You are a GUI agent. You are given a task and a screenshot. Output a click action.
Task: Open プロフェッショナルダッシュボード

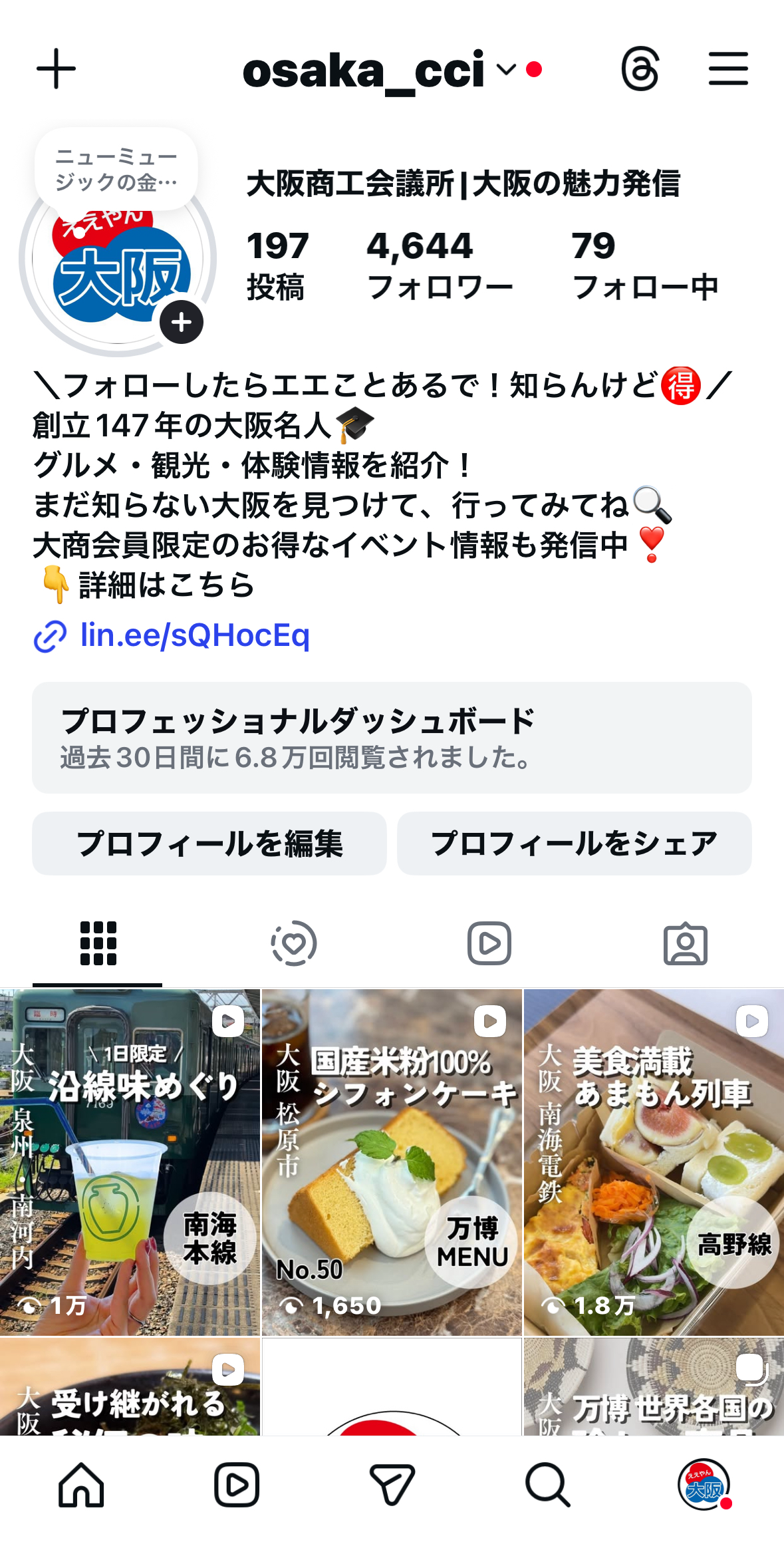[392, 737]
